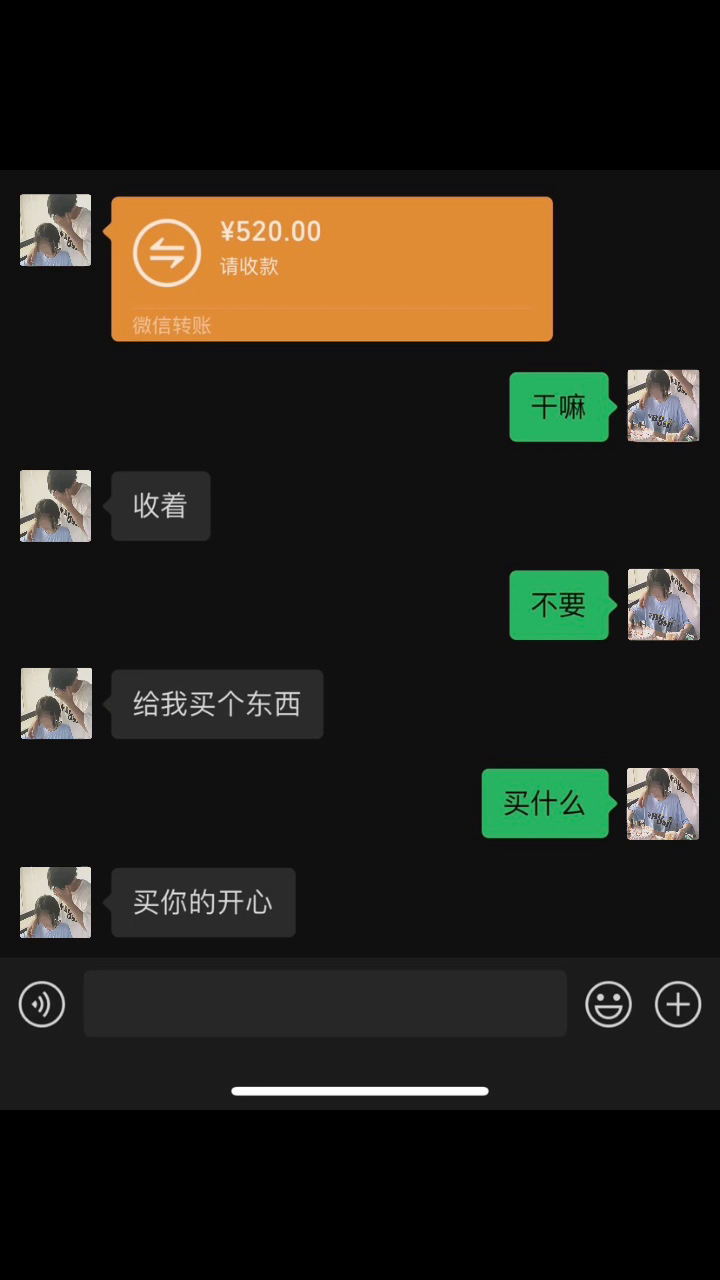
Task: Focus the message text field
Action: click(324, 1003)
